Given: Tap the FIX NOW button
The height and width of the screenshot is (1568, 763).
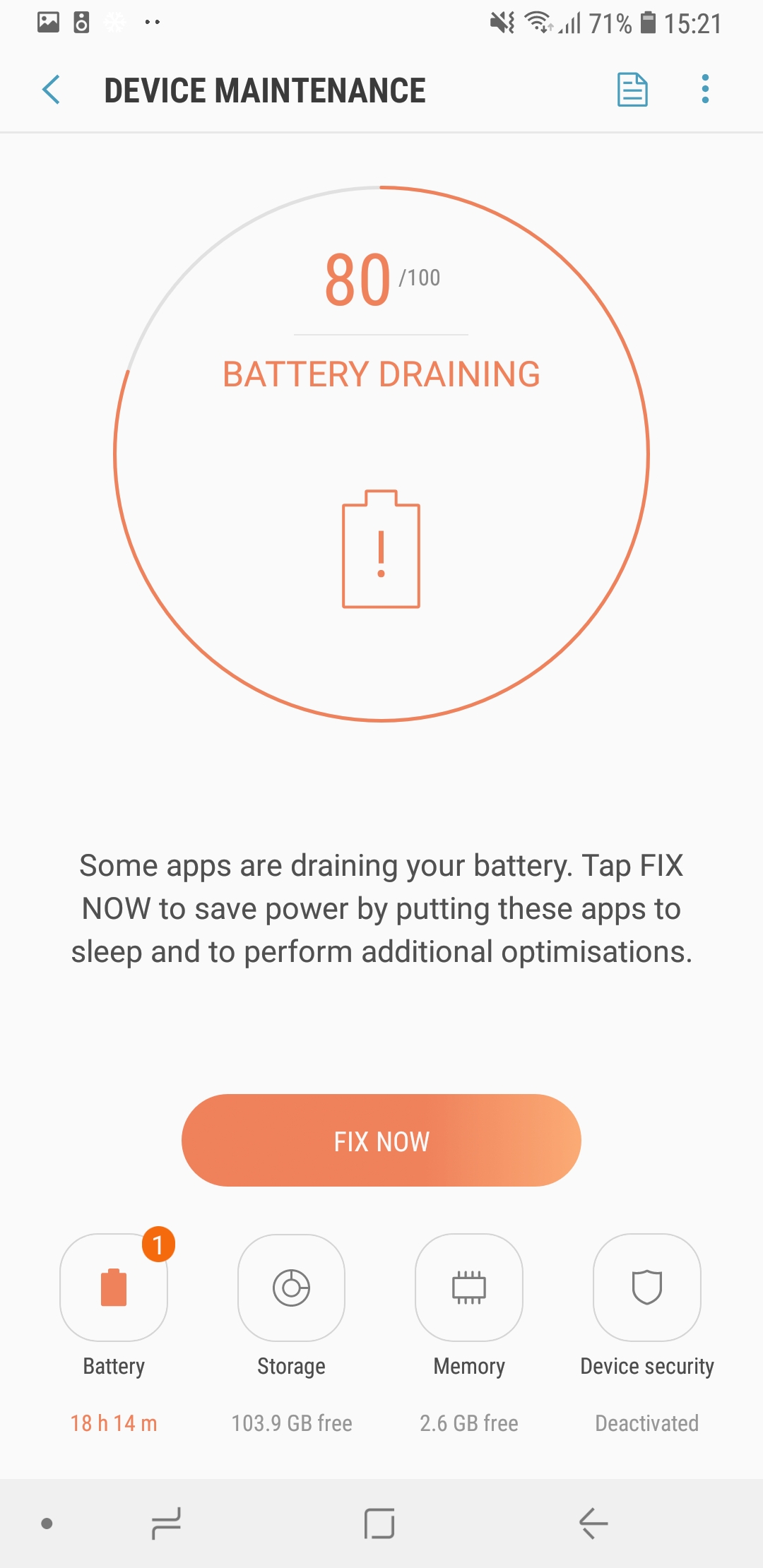Looking at the screenshot, I should click(381, 1140).
